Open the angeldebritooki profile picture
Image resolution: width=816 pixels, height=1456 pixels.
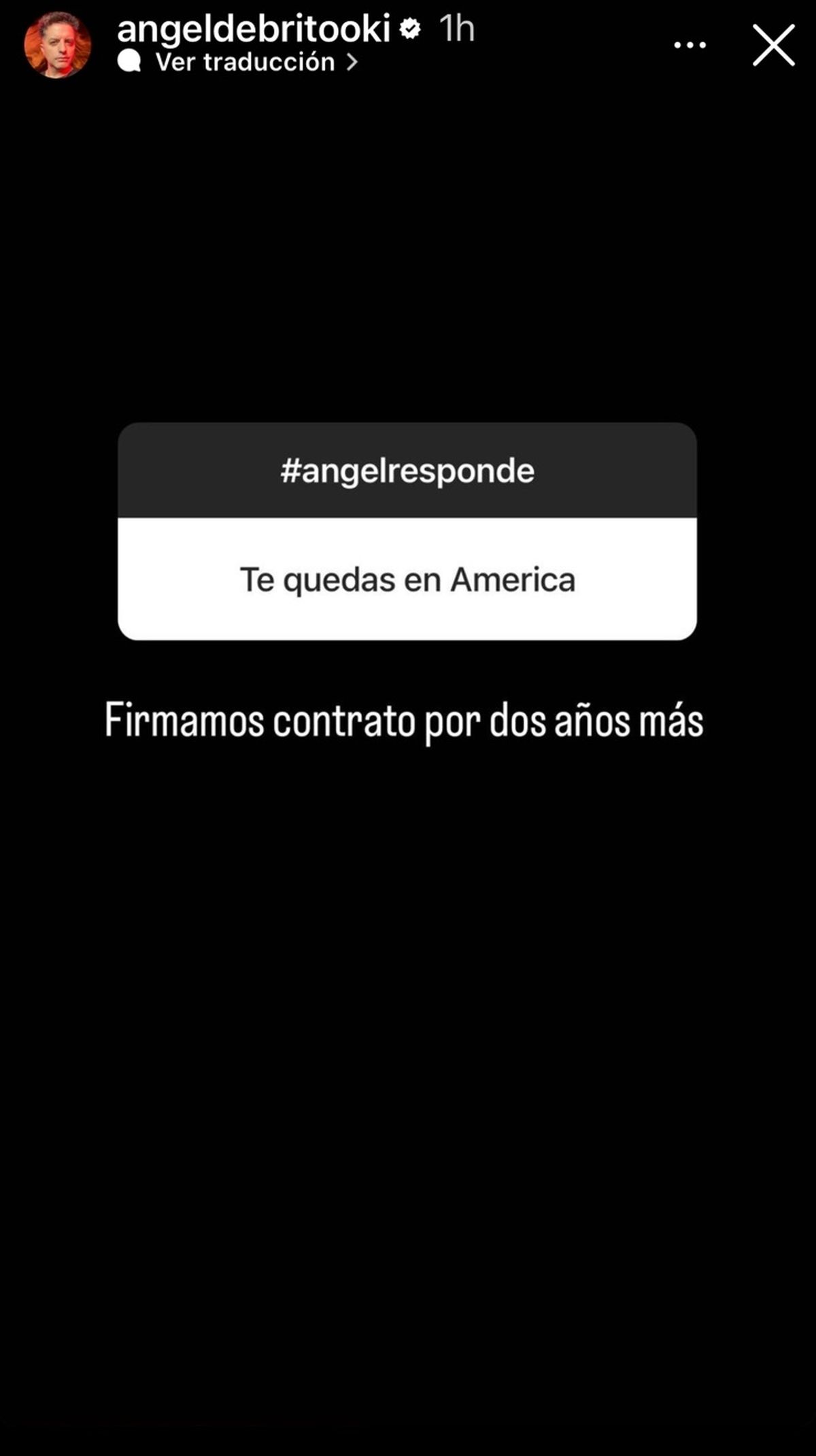[58, 46]
